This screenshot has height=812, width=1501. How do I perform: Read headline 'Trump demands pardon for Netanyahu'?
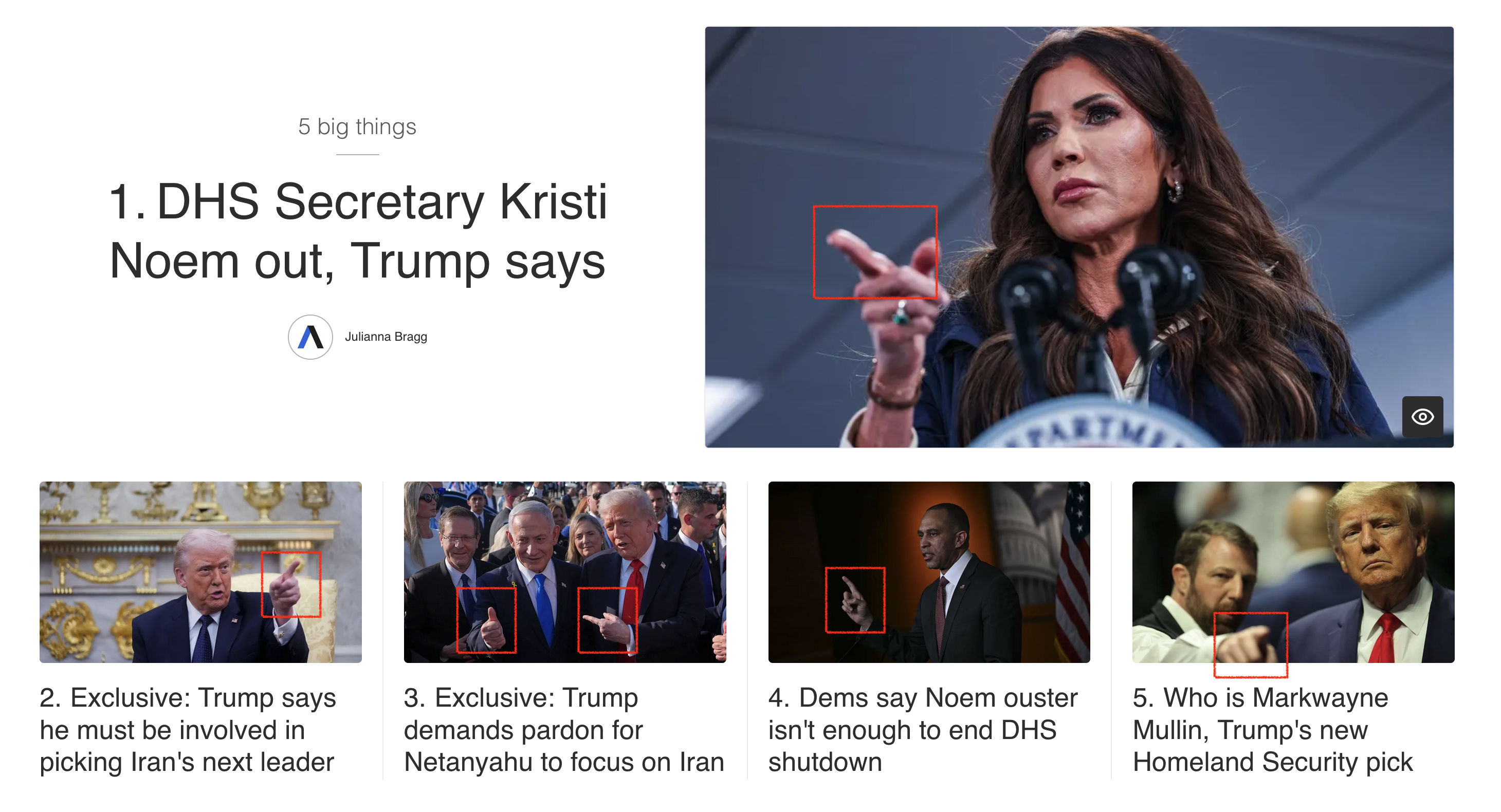563,729
